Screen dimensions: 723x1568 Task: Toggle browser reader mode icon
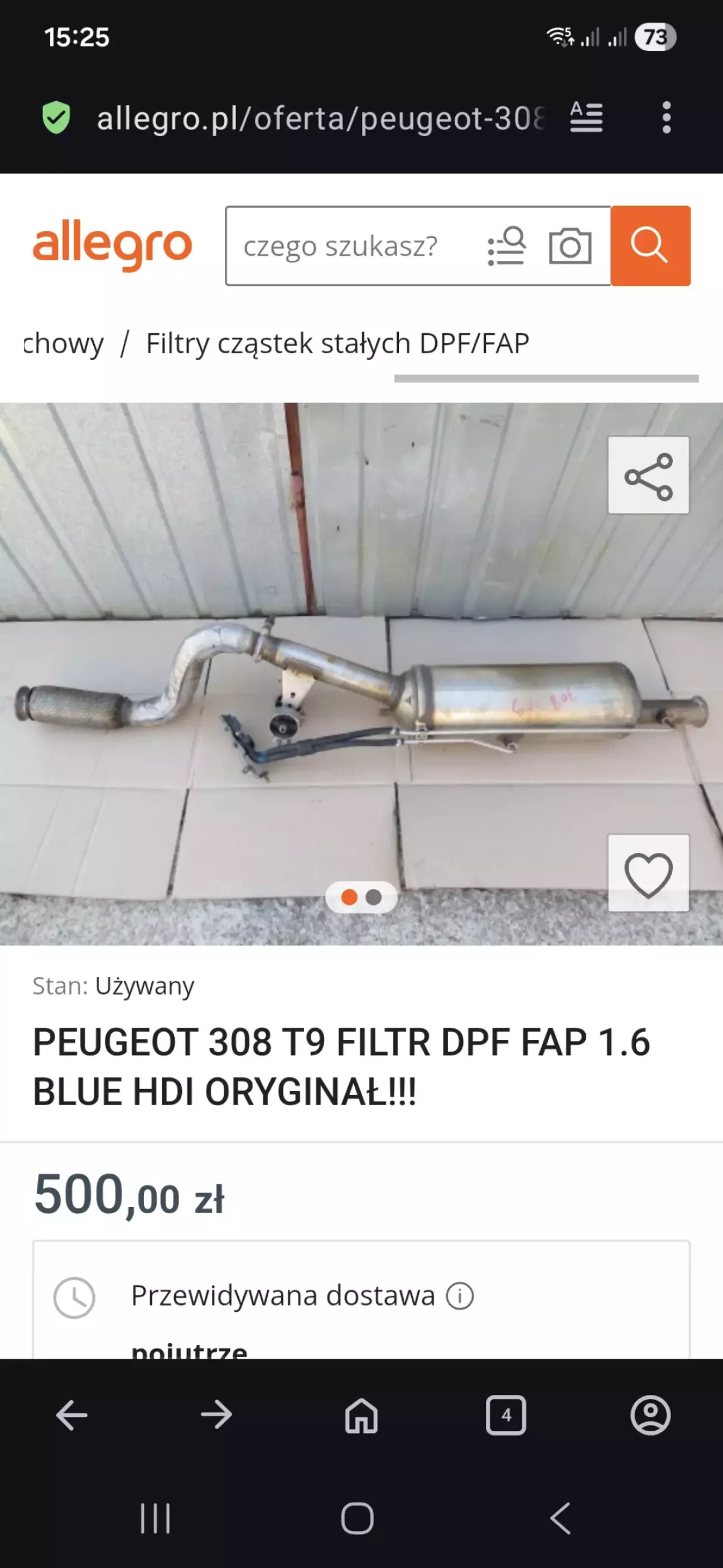point(586,117)
